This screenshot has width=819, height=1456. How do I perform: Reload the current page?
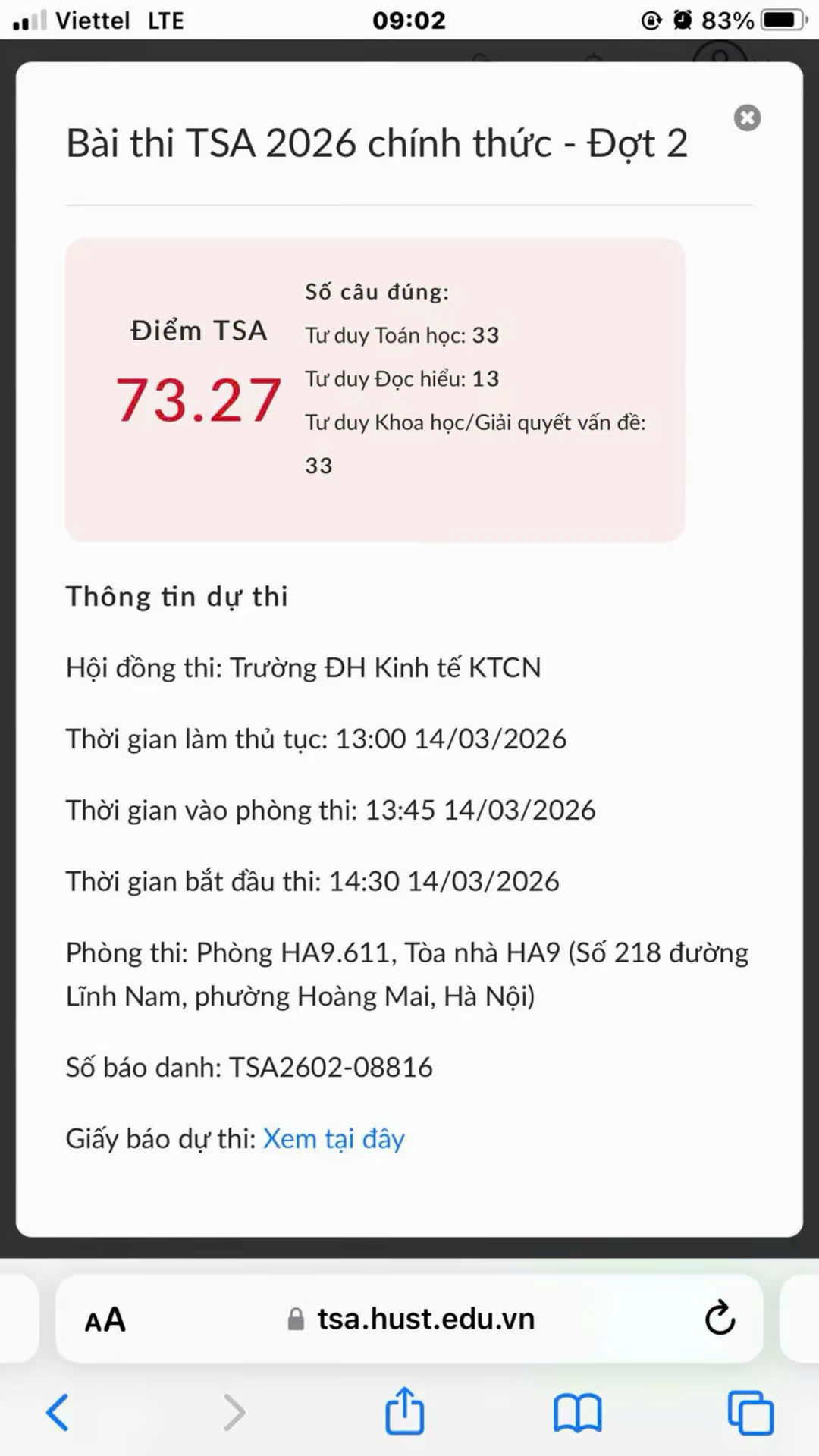point(719,1318)
